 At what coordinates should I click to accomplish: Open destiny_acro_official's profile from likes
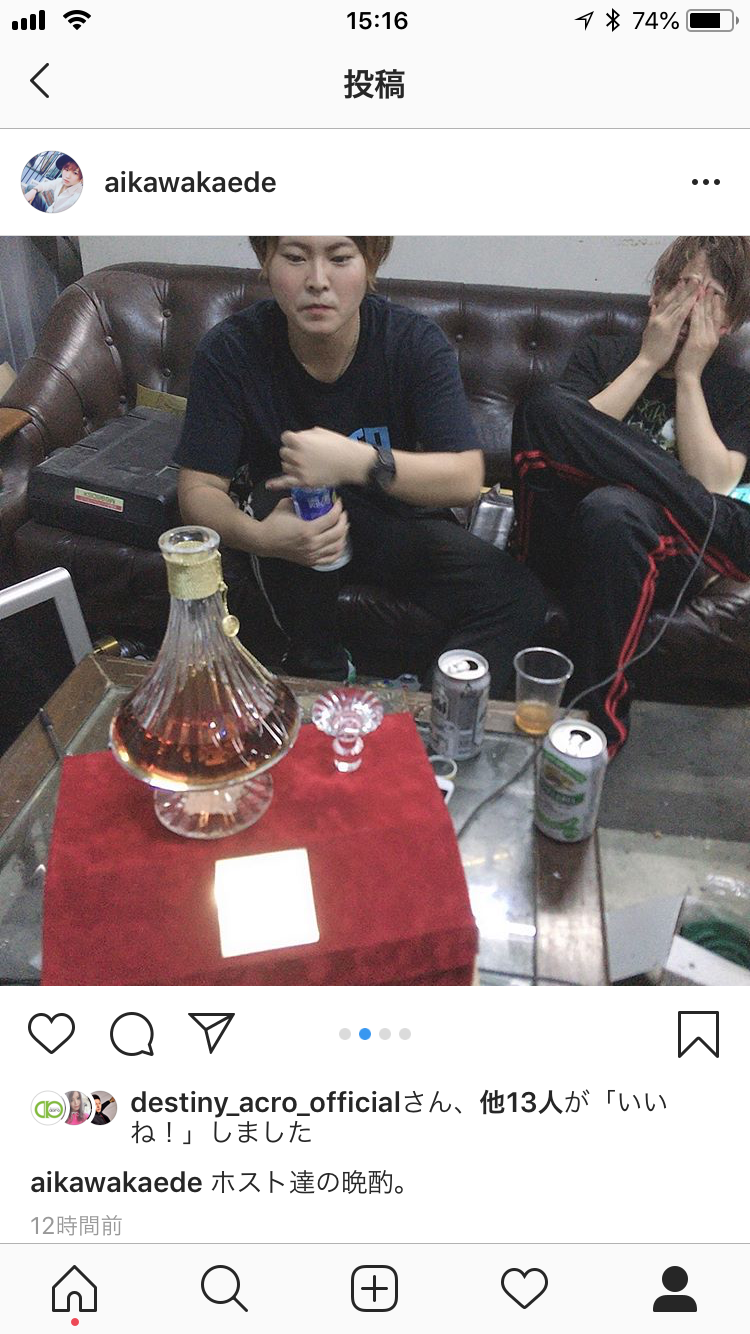point(265,1103)
